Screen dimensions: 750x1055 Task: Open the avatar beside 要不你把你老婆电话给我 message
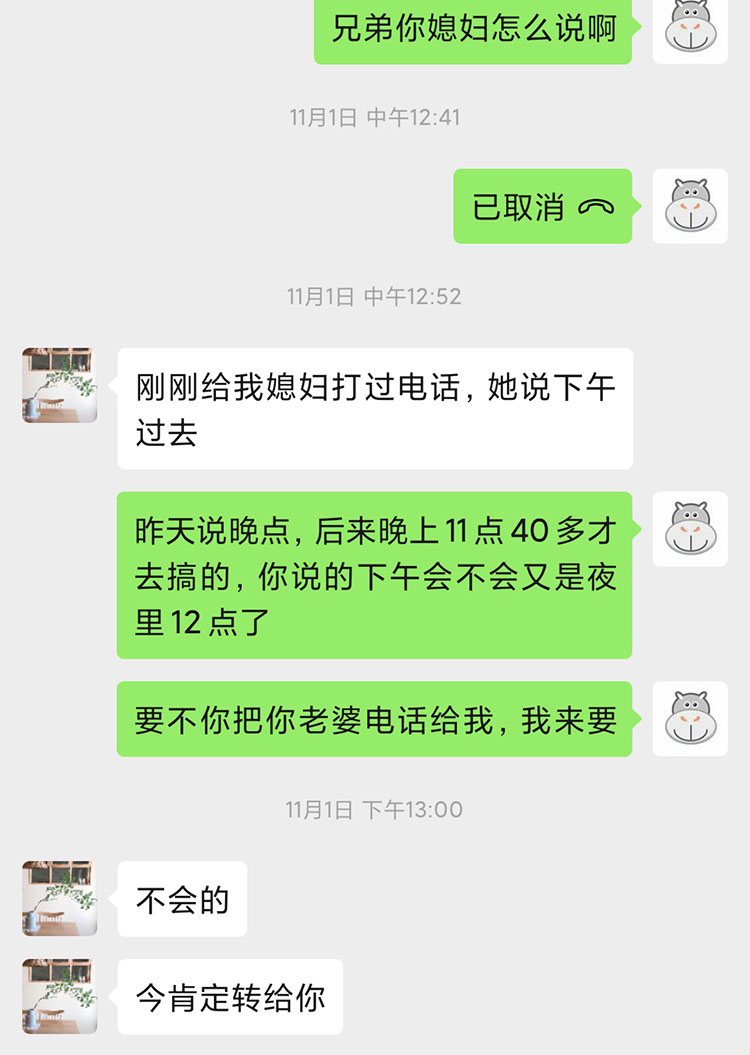[x=690, y=719]
